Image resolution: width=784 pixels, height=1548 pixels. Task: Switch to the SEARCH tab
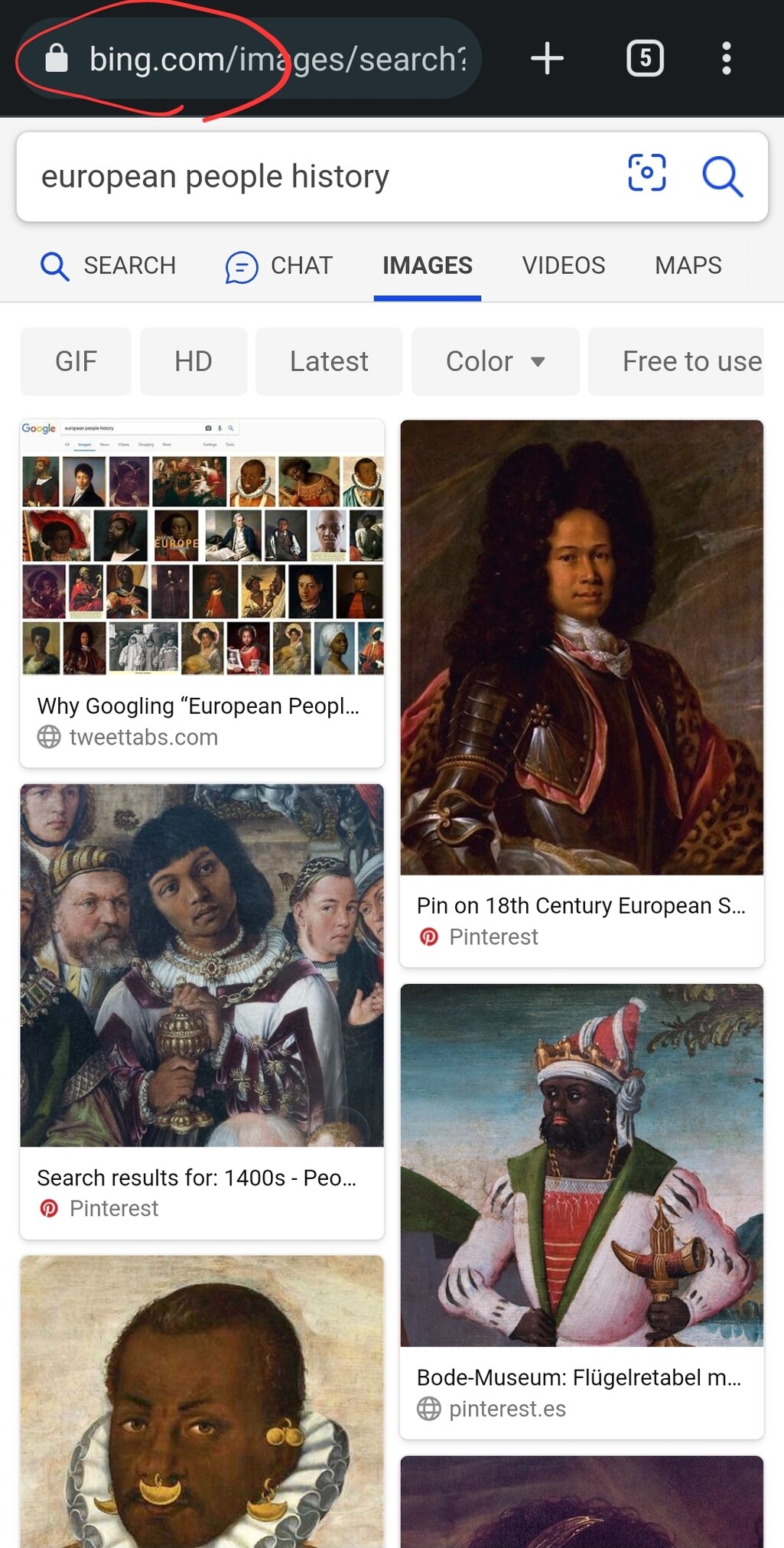tap(109, 266)
